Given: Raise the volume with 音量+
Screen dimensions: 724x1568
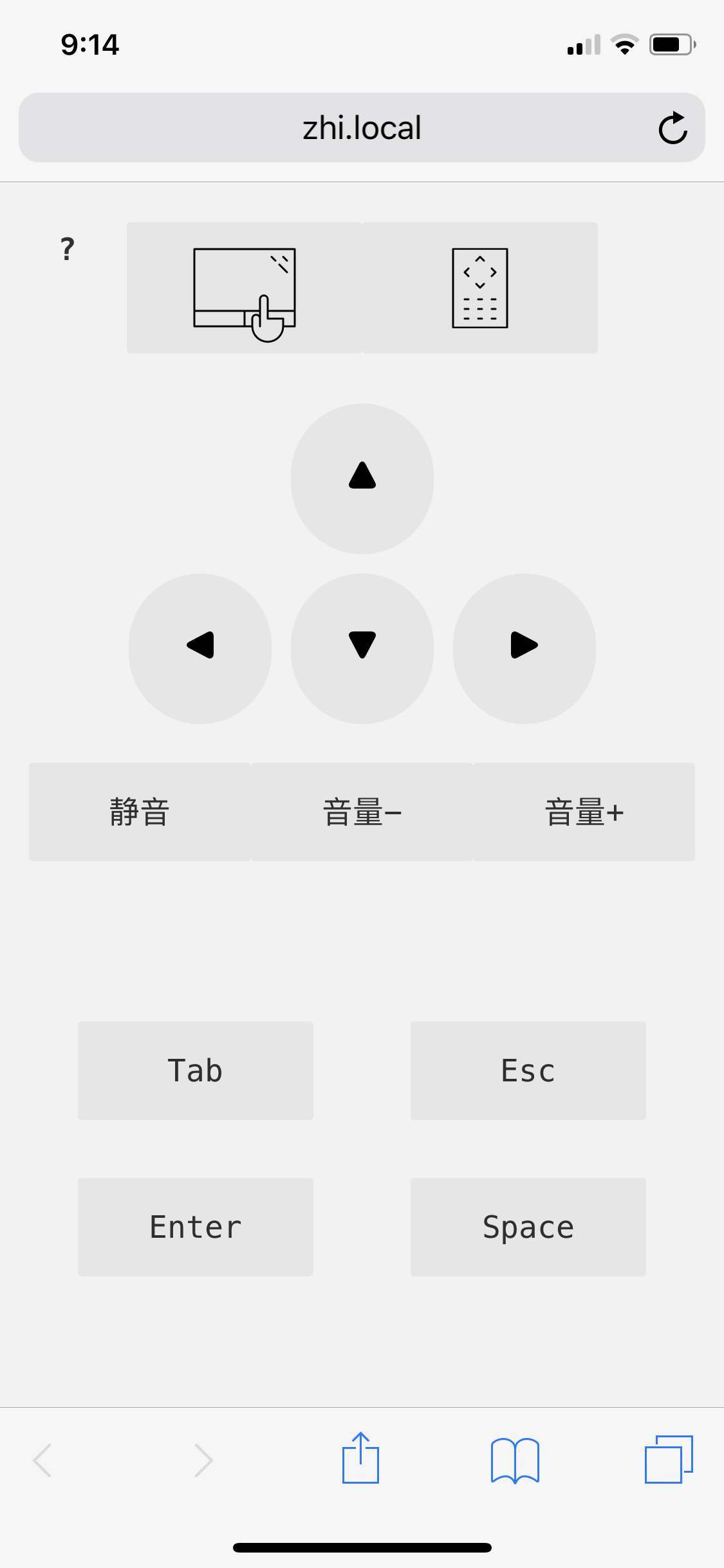Looking at the screenshot, I should point(584,812).
